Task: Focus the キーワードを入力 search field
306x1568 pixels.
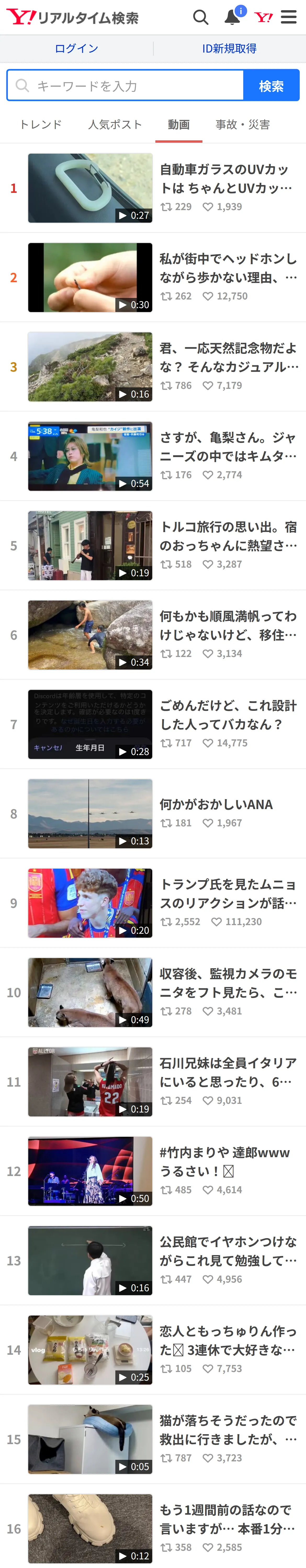Action: coord(125,85)
